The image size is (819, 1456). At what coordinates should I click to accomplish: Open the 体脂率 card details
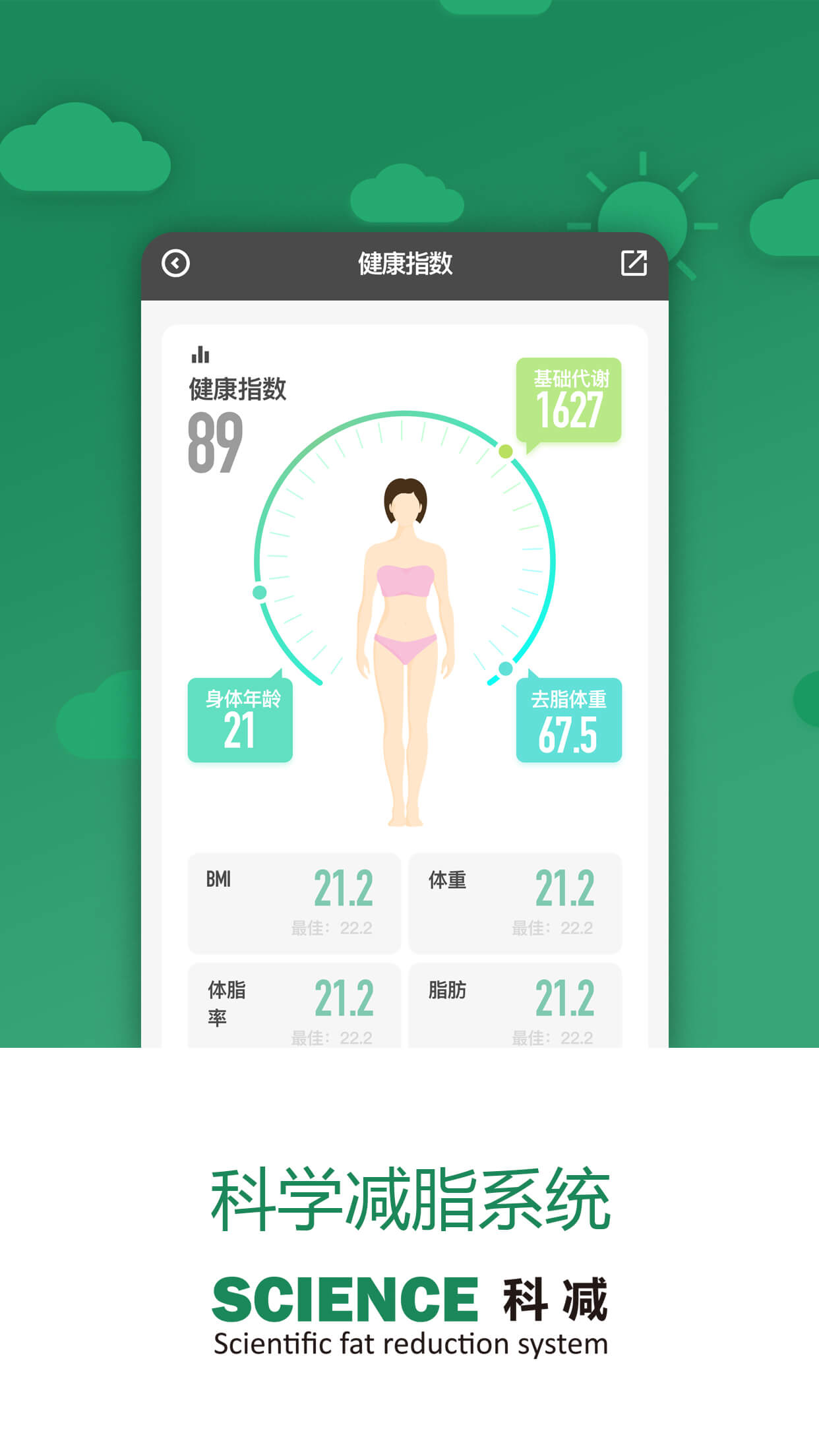tap(293, 1002)
